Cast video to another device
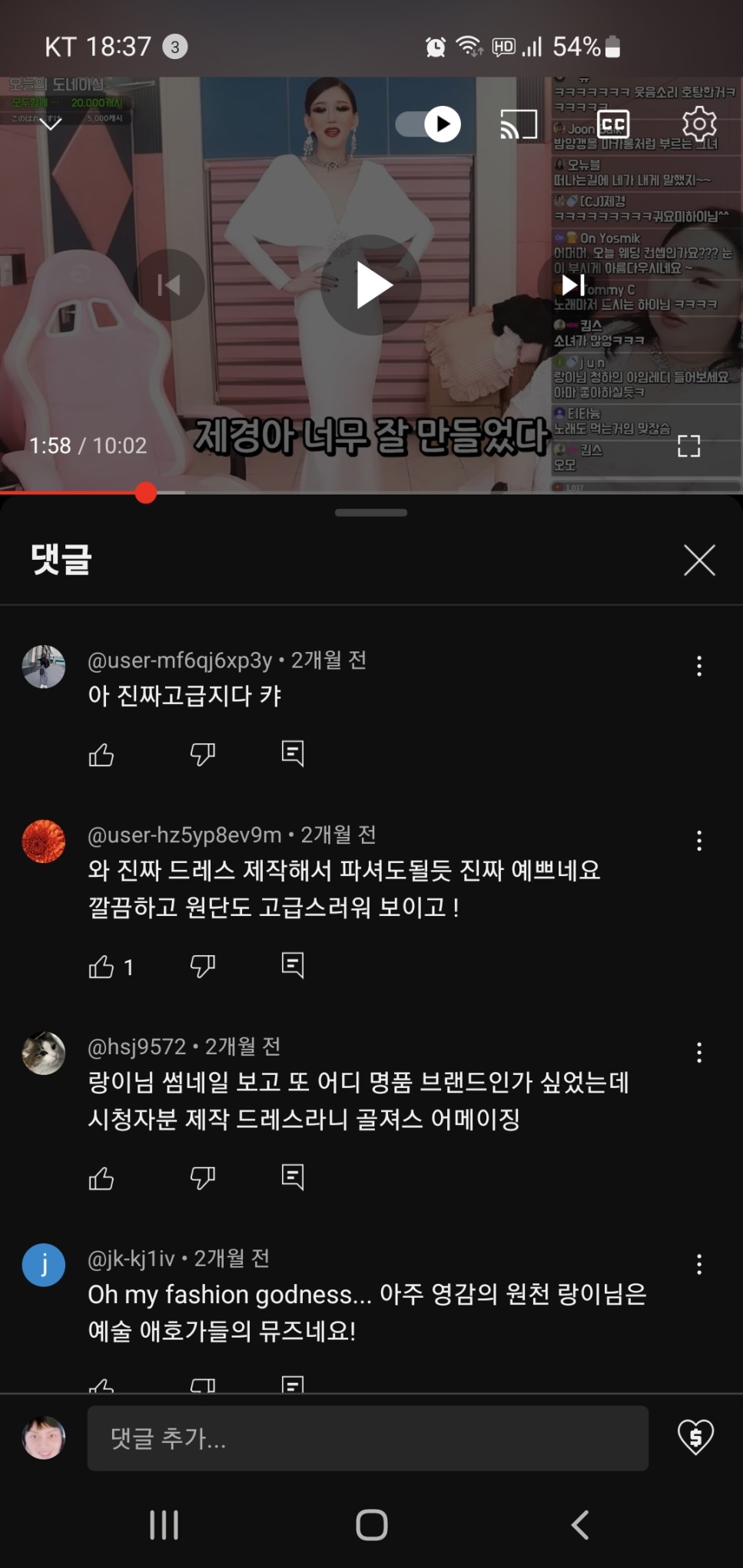Screen dimensions: 743x1568 pos(519,124)
